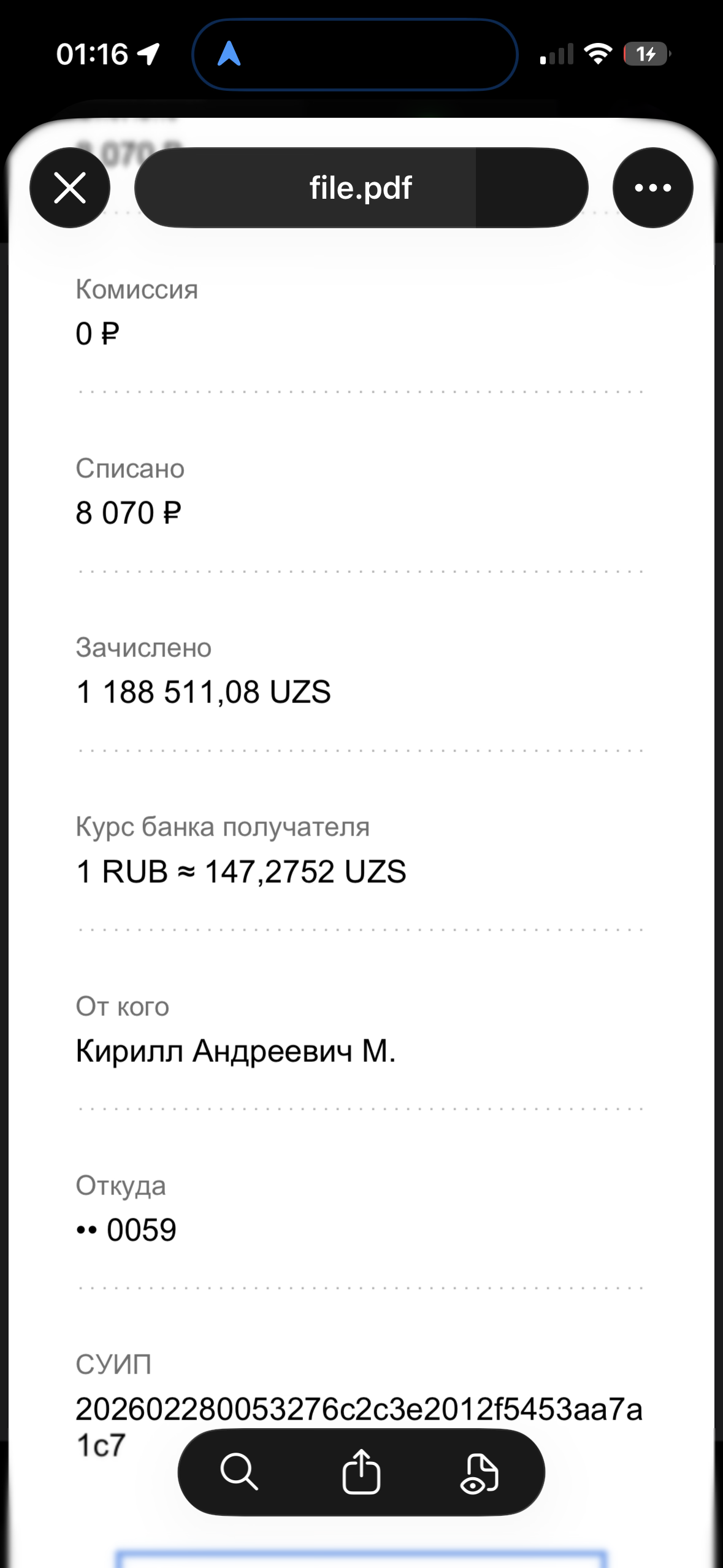723x1568 pixels.
Task: Tap the file.pdf title pill
Action: 361,188
